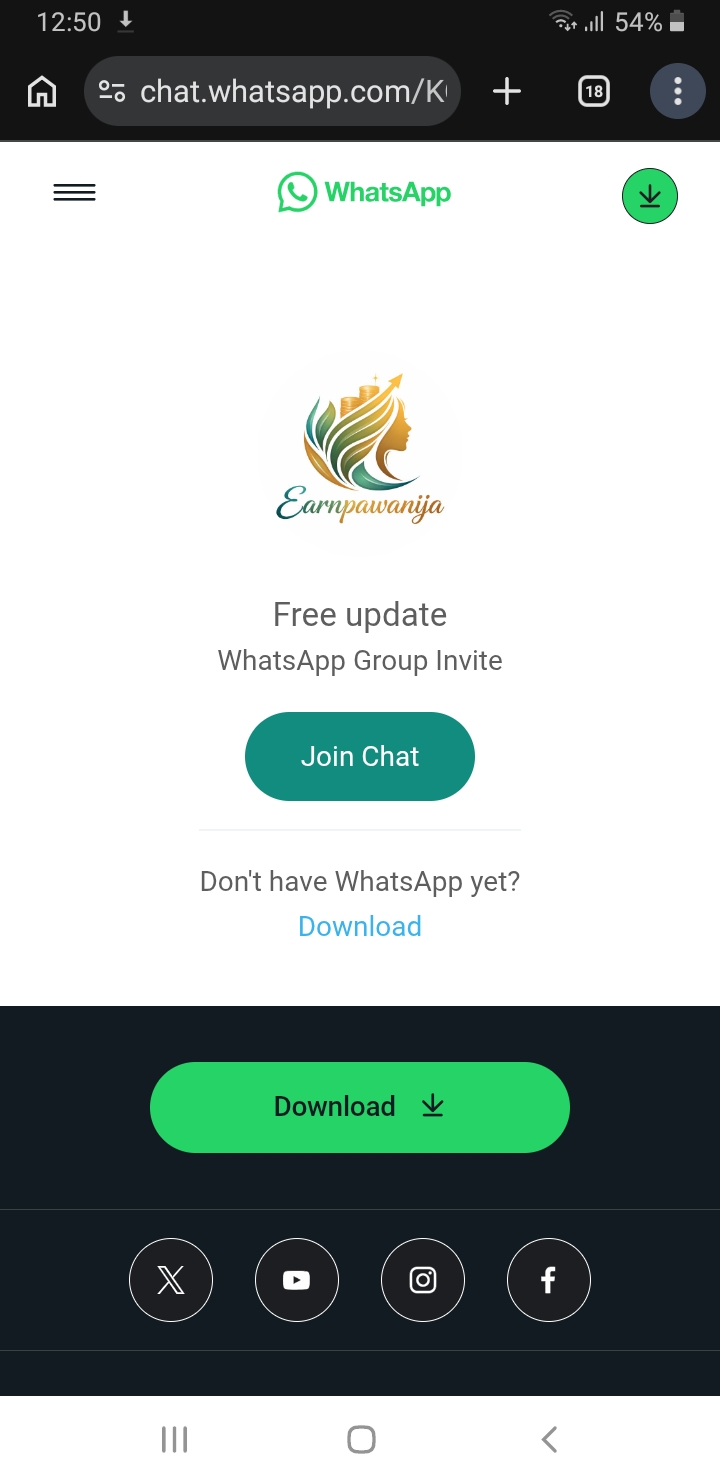Open the WhatsApp homepage via header logo
The image size is (720, 1480).
(364, 192)
